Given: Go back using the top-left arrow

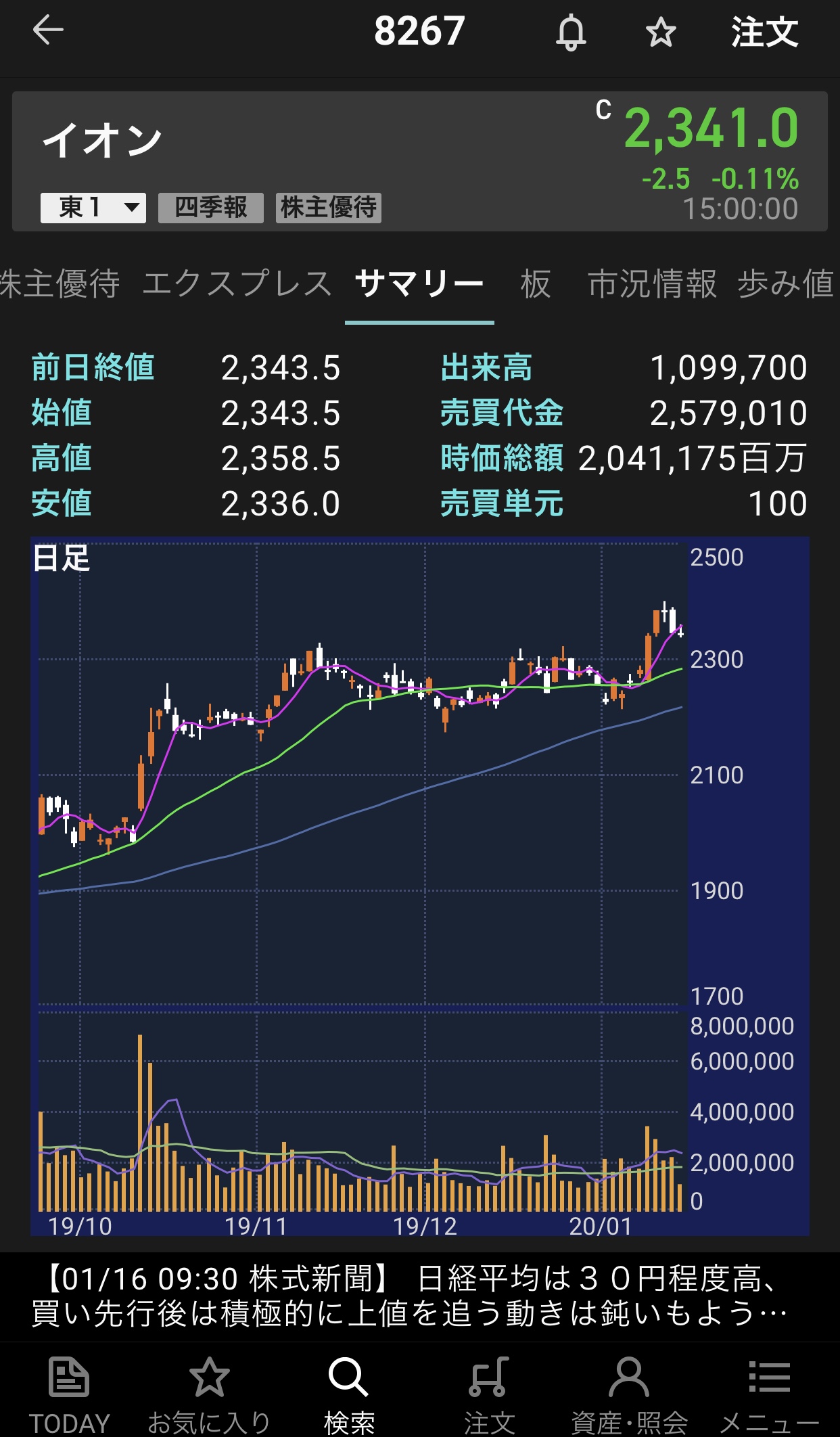Looking at the screenshot, I should coord(48,30).
